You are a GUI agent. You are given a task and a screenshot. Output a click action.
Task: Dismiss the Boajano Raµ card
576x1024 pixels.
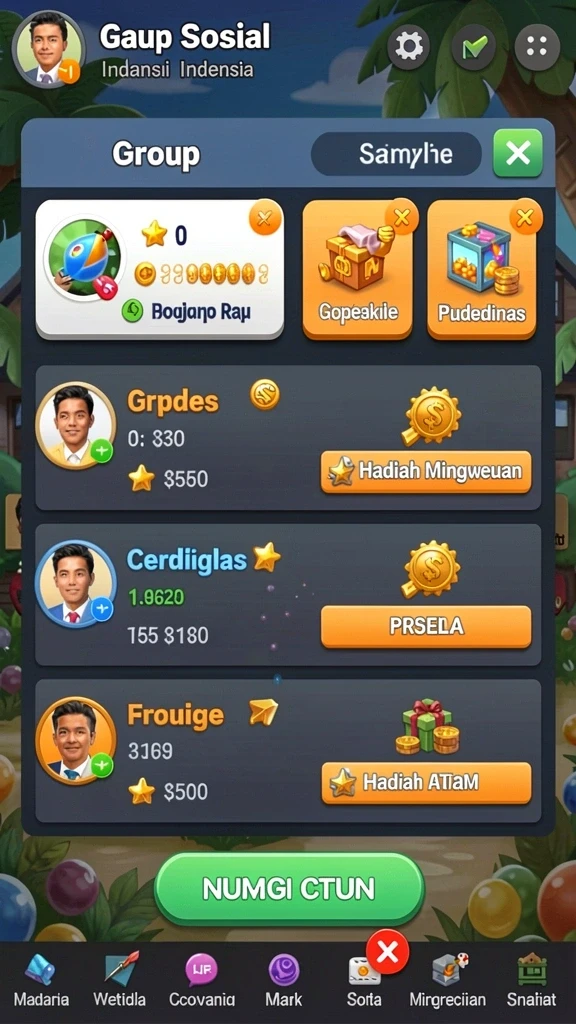265,217
